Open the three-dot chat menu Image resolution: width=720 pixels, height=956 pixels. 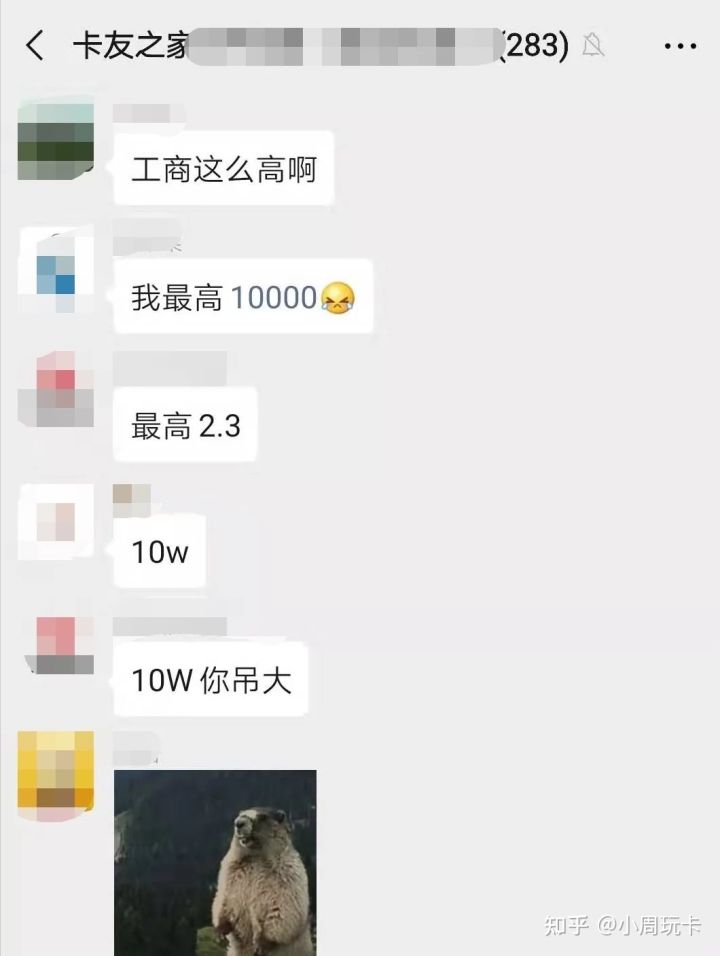(680, 46)
